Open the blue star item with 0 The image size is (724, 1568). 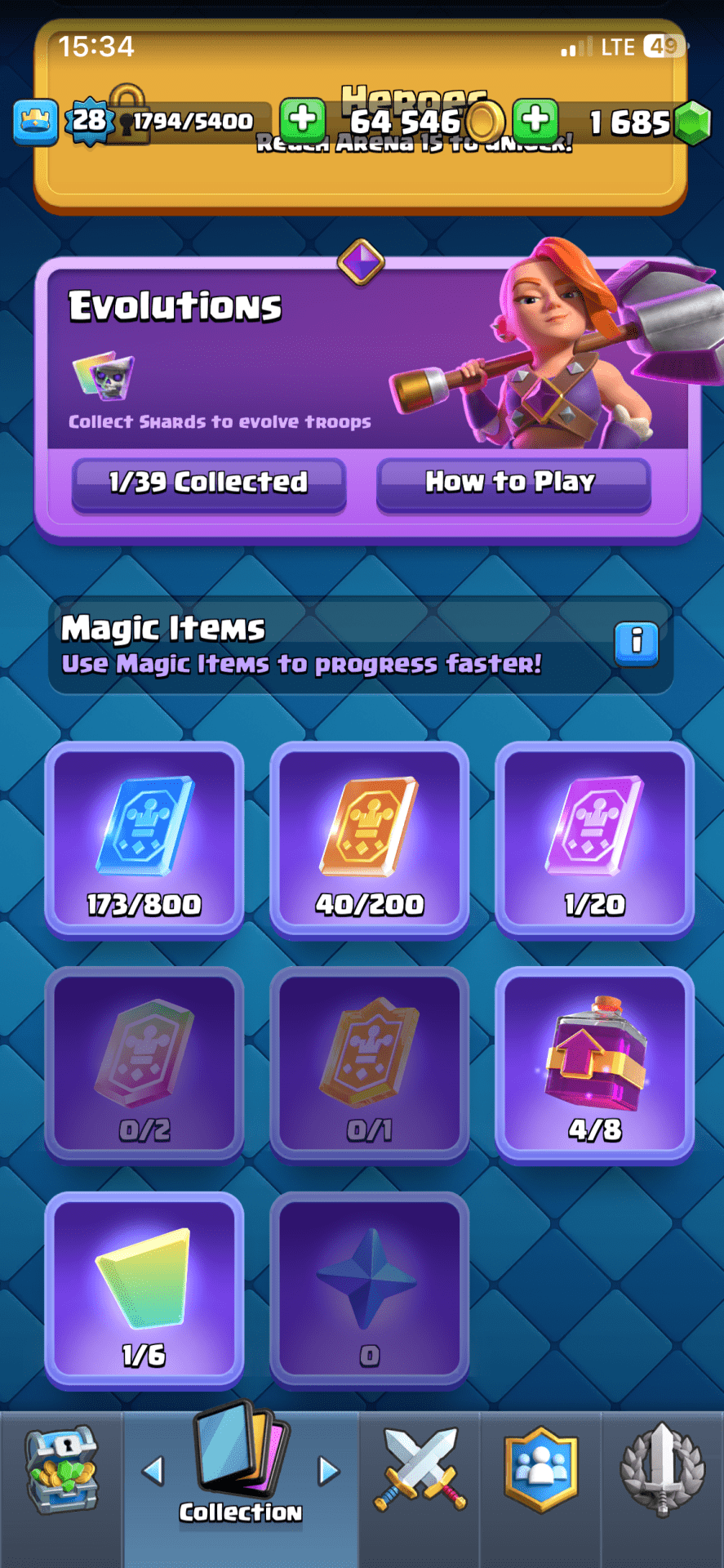pyautogui.click(x=369, y=1290)
